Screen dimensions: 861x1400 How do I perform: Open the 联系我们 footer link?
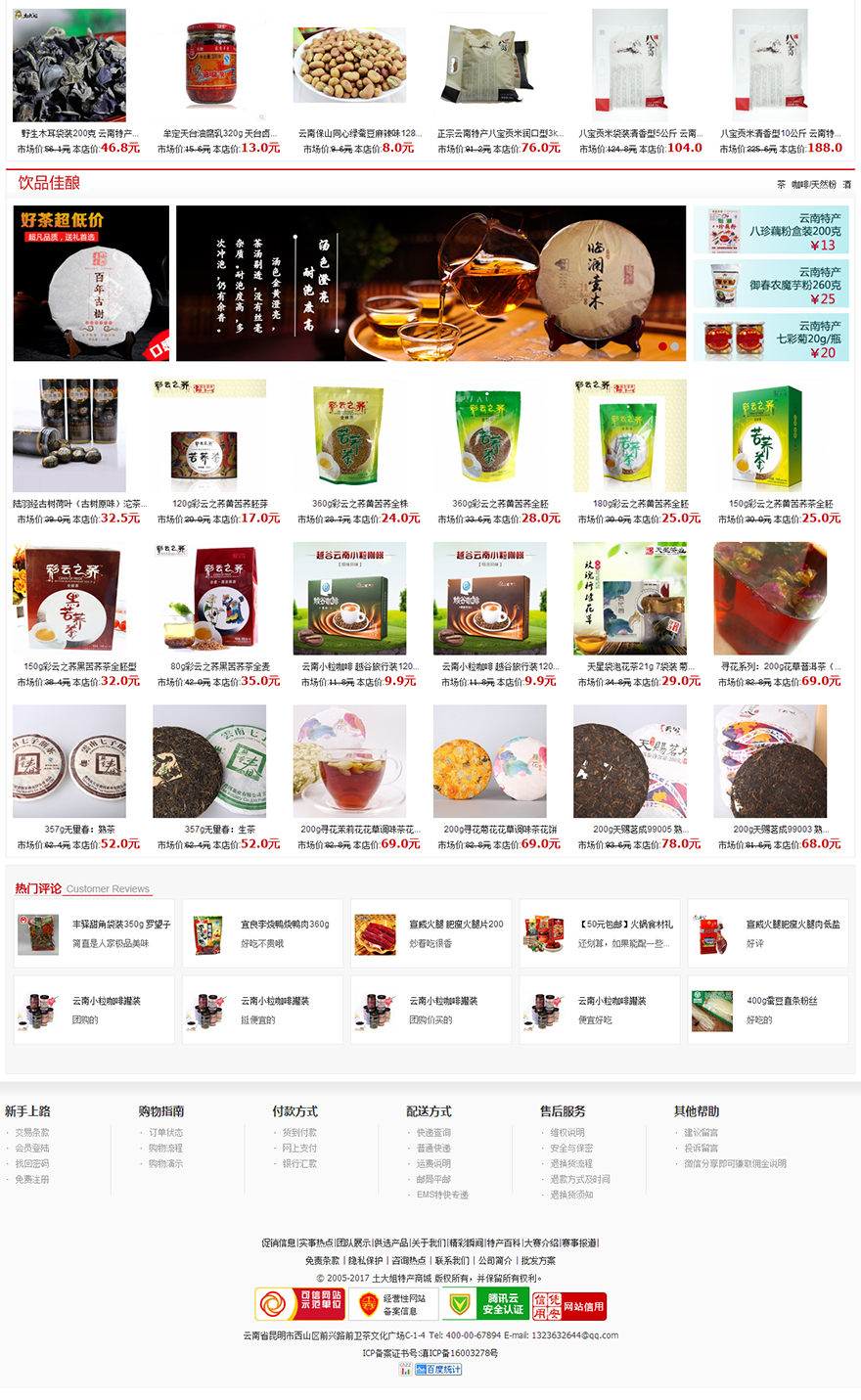point(452,1260)
